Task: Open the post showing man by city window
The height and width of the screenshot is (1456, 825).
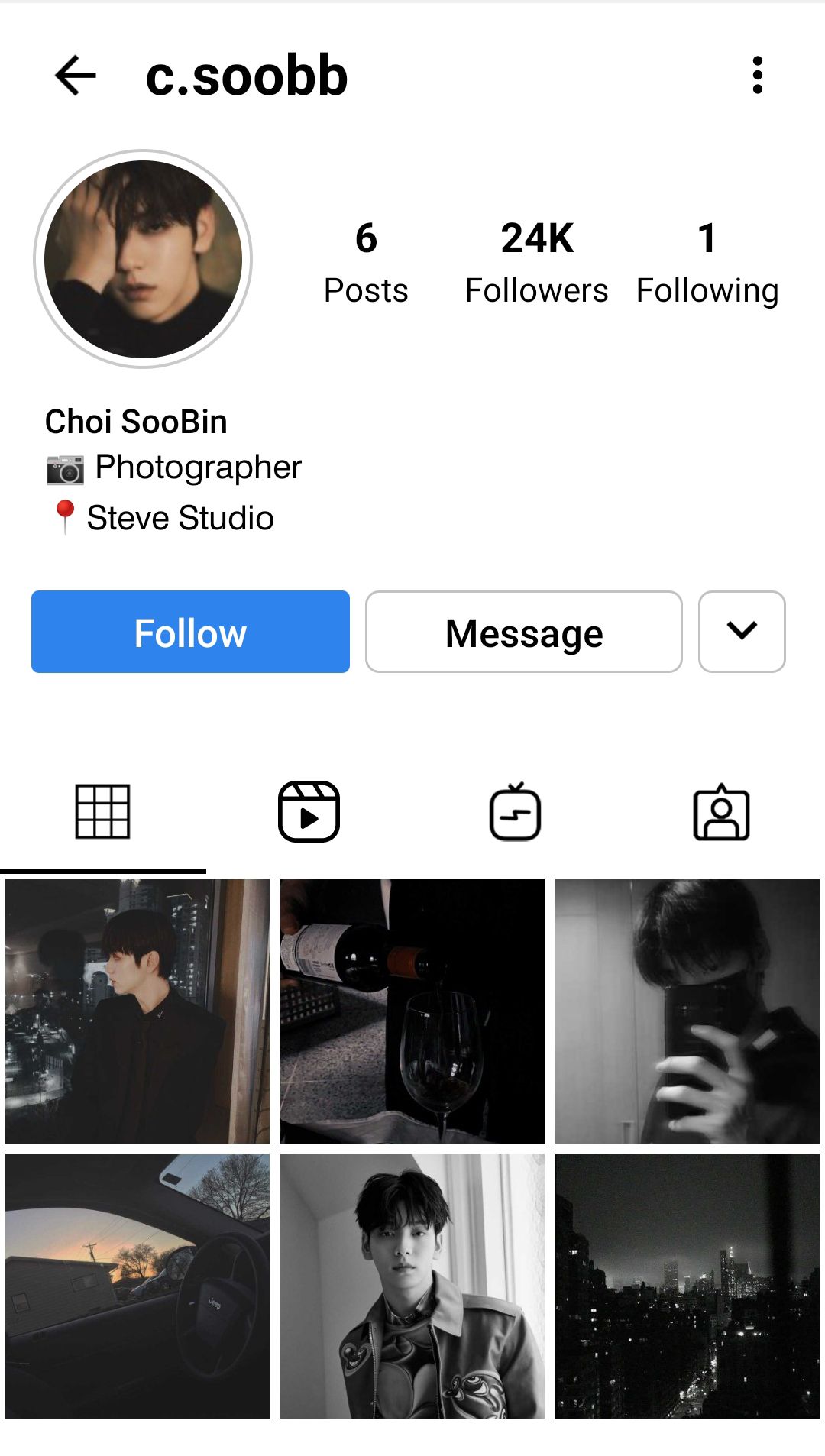Action: pyautogui.click(x=137, y=1011)
